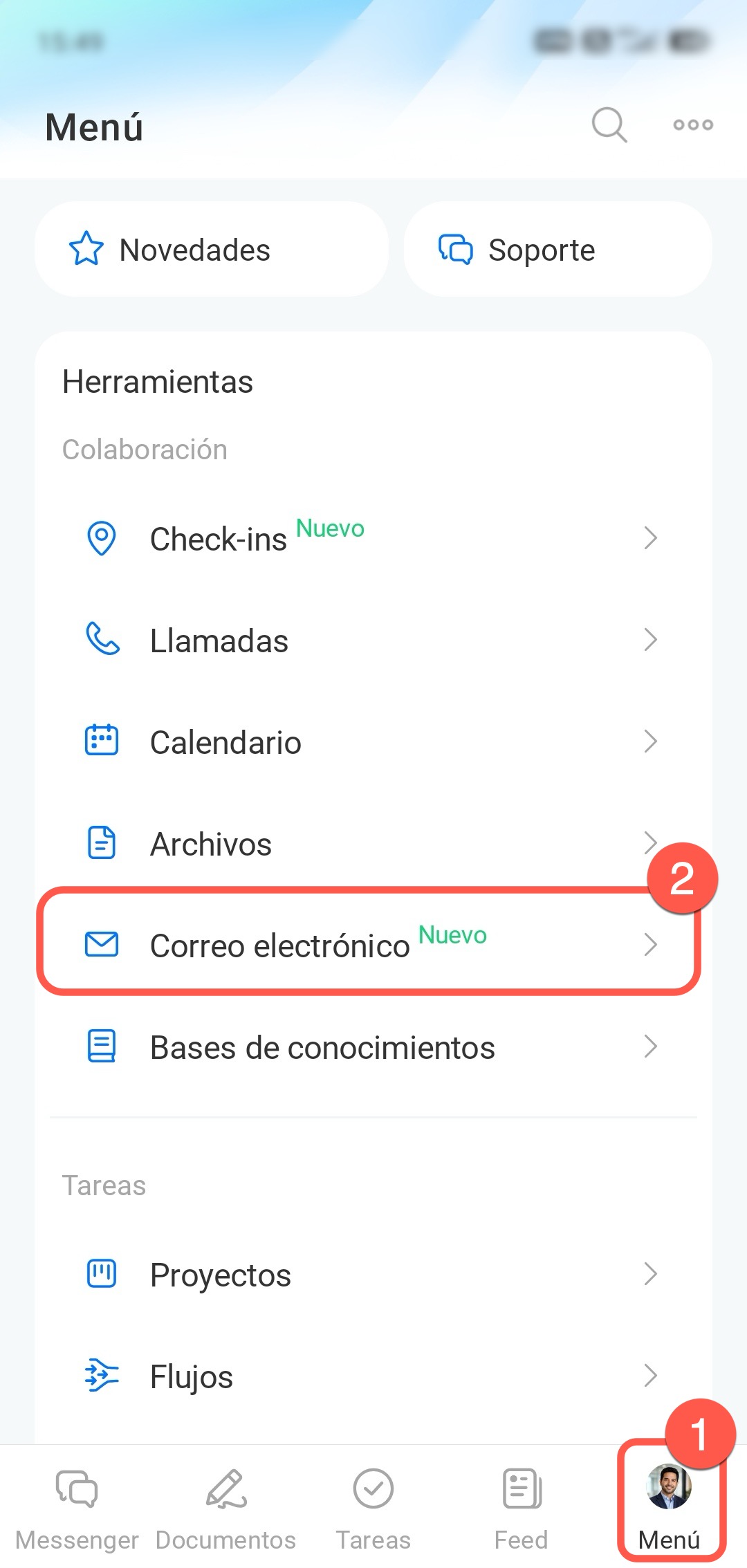747x1568 pixels.
Task: Open the Flujos row
Action: 373,1376
